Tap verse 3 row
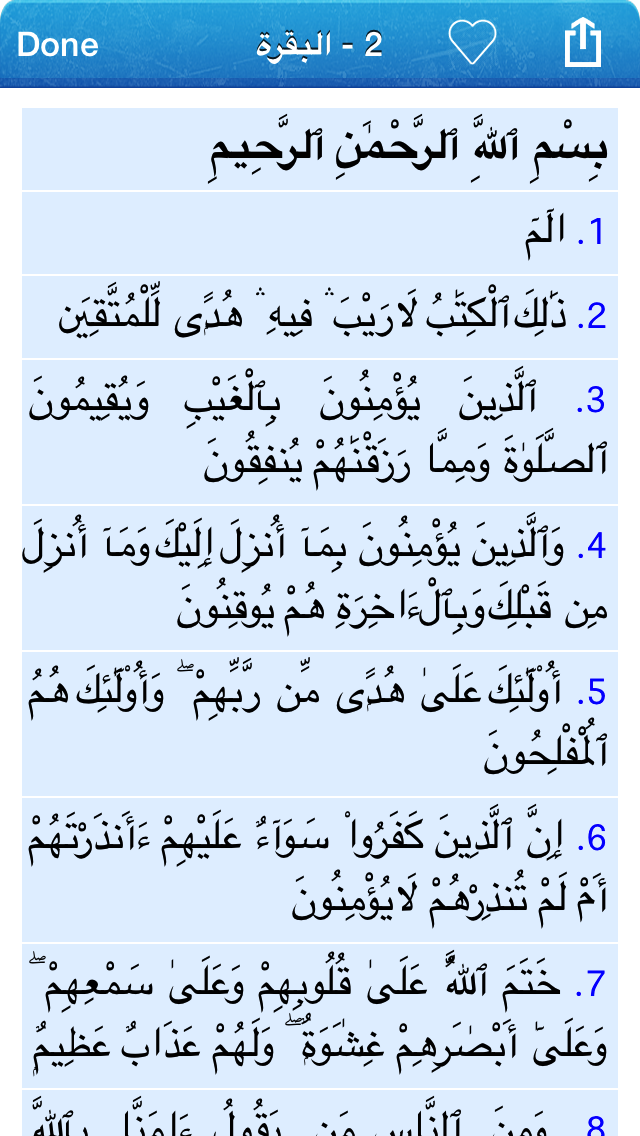The width and height of the screenshot is (640, 1136). click(x=320, y=433)
